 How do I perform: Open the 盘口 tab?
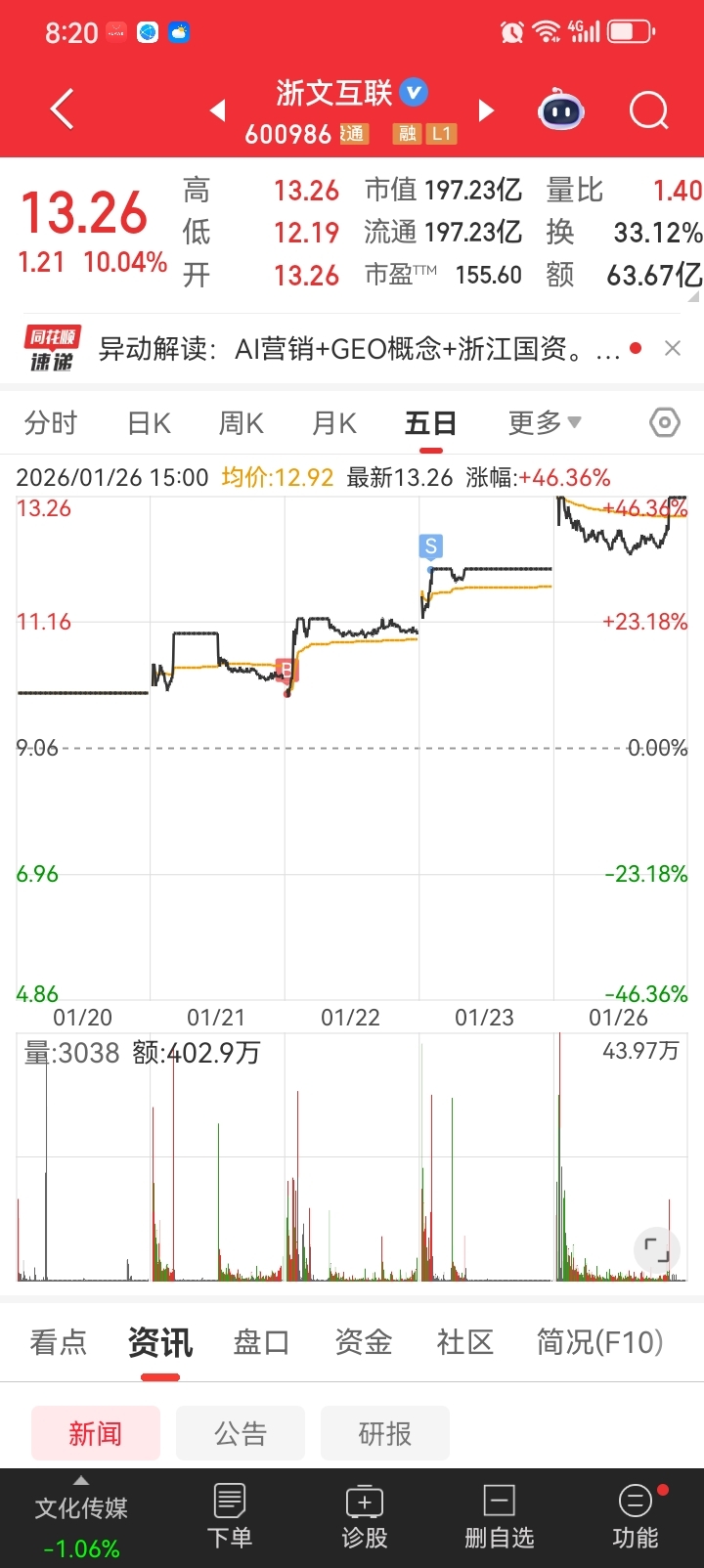(261, 1342)
